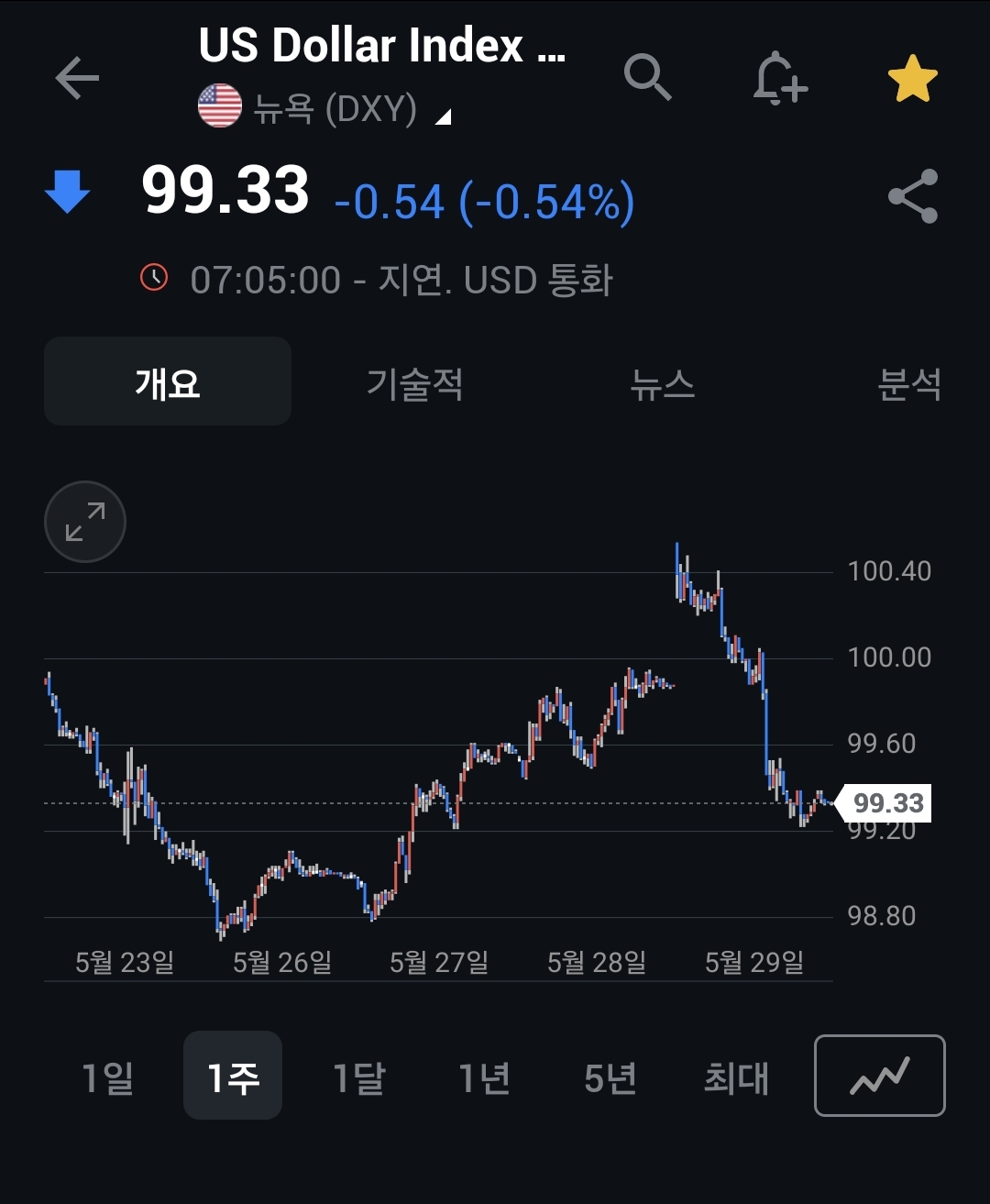The image size is (990, 1204).
Task: Change chart type with line icon button
Action: tap(879, 1076)
